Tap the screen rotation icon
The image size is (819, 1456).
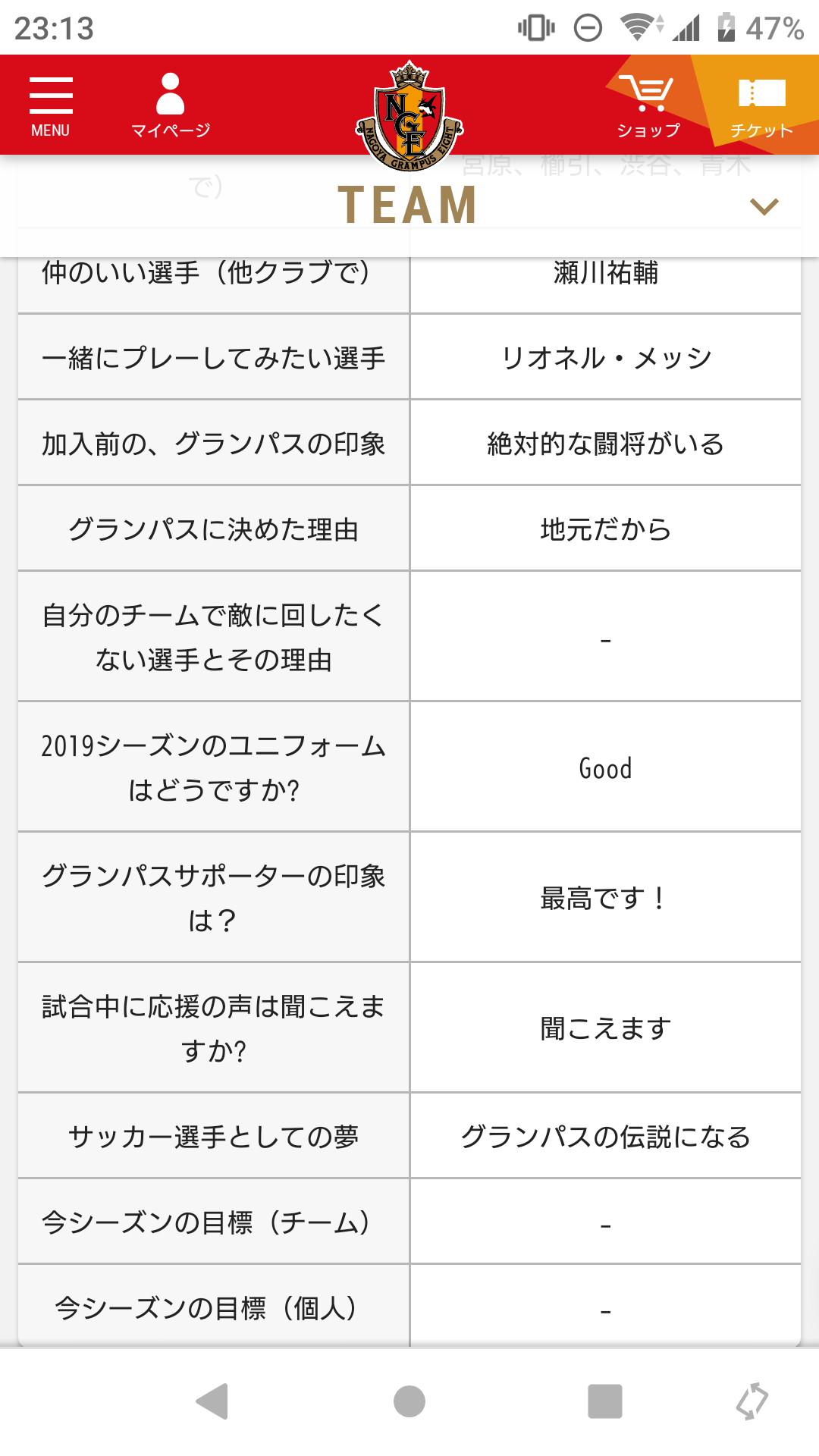(x=752, y=1401)
